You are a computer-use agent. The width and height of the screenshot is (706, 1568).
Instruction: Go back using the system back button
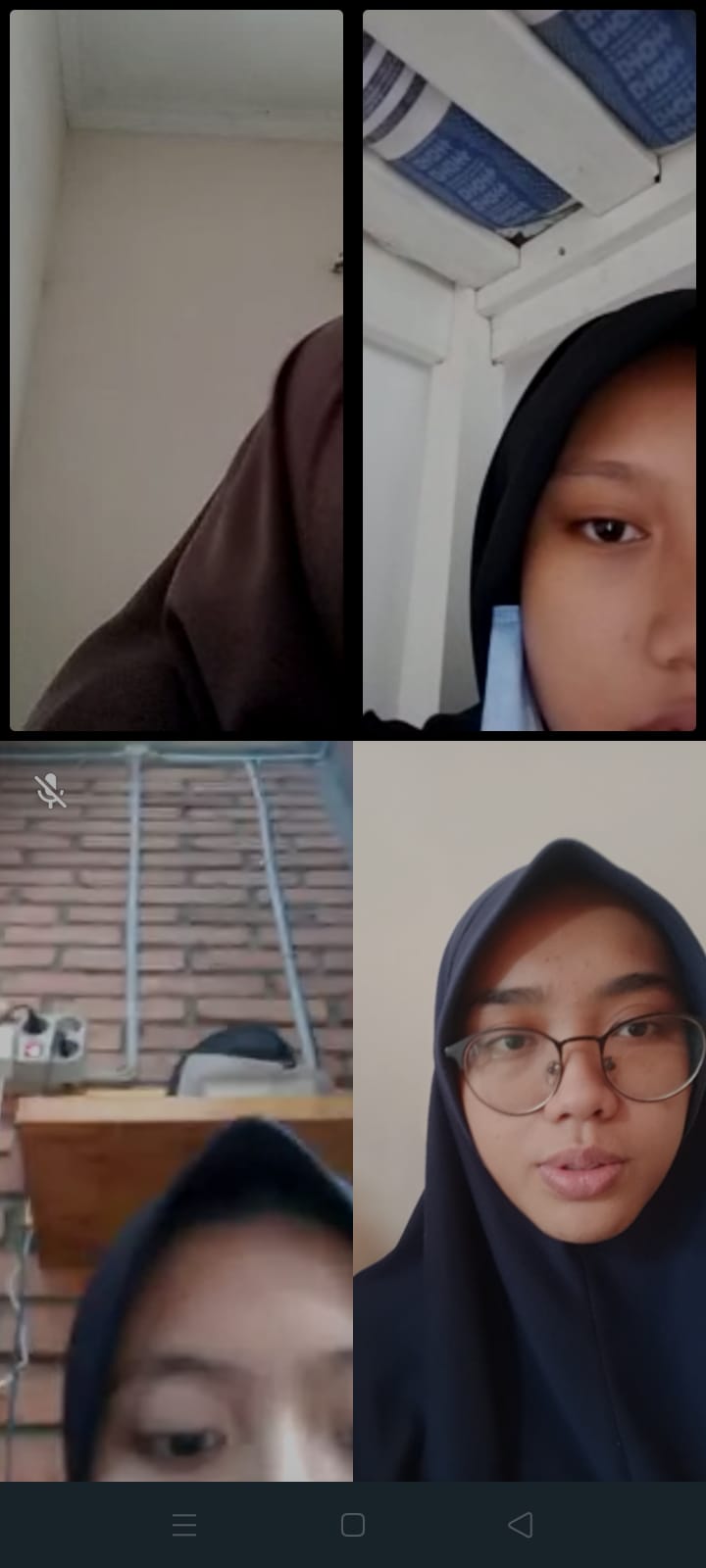[521, 1524]
